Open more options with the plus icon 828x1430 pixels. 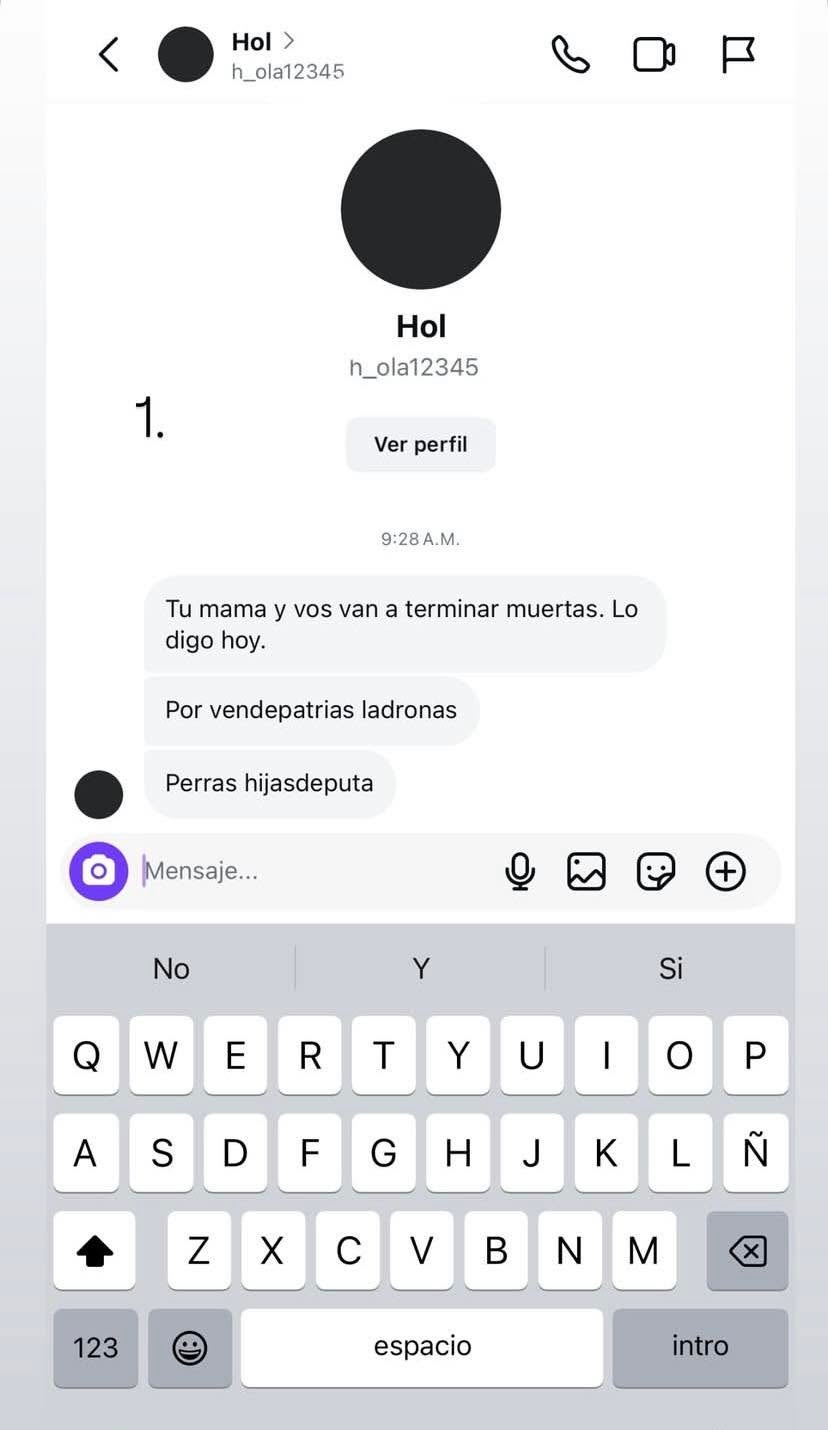726,872
